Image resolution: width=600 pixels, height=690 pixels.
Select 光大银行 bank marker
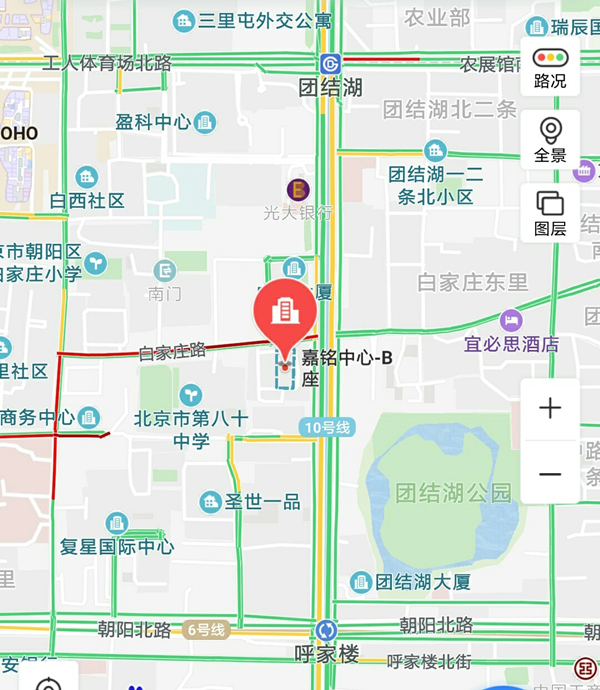tap(297, 188)
